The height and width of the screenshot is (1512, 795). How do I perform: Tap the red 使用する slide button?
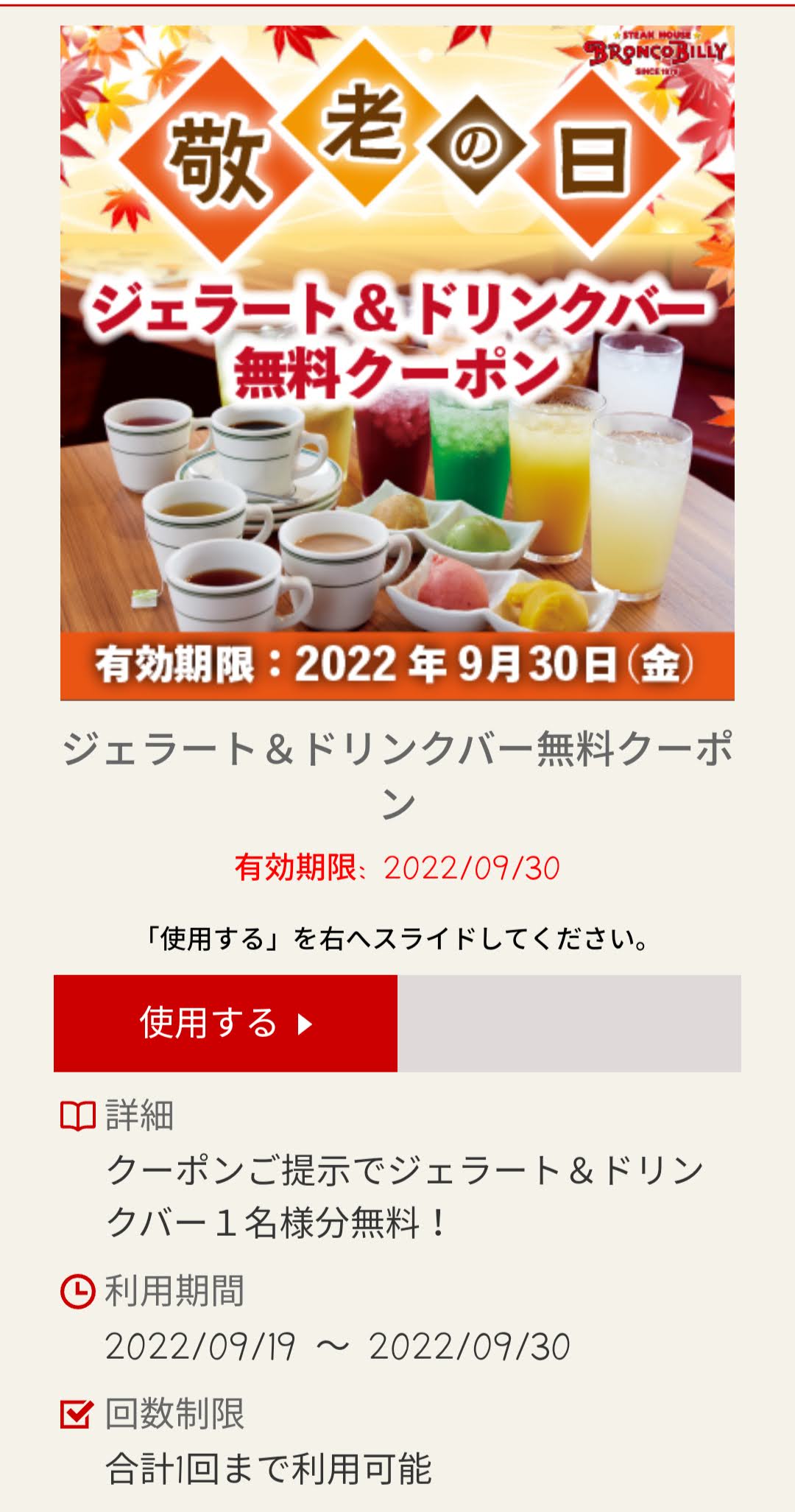225,1023
